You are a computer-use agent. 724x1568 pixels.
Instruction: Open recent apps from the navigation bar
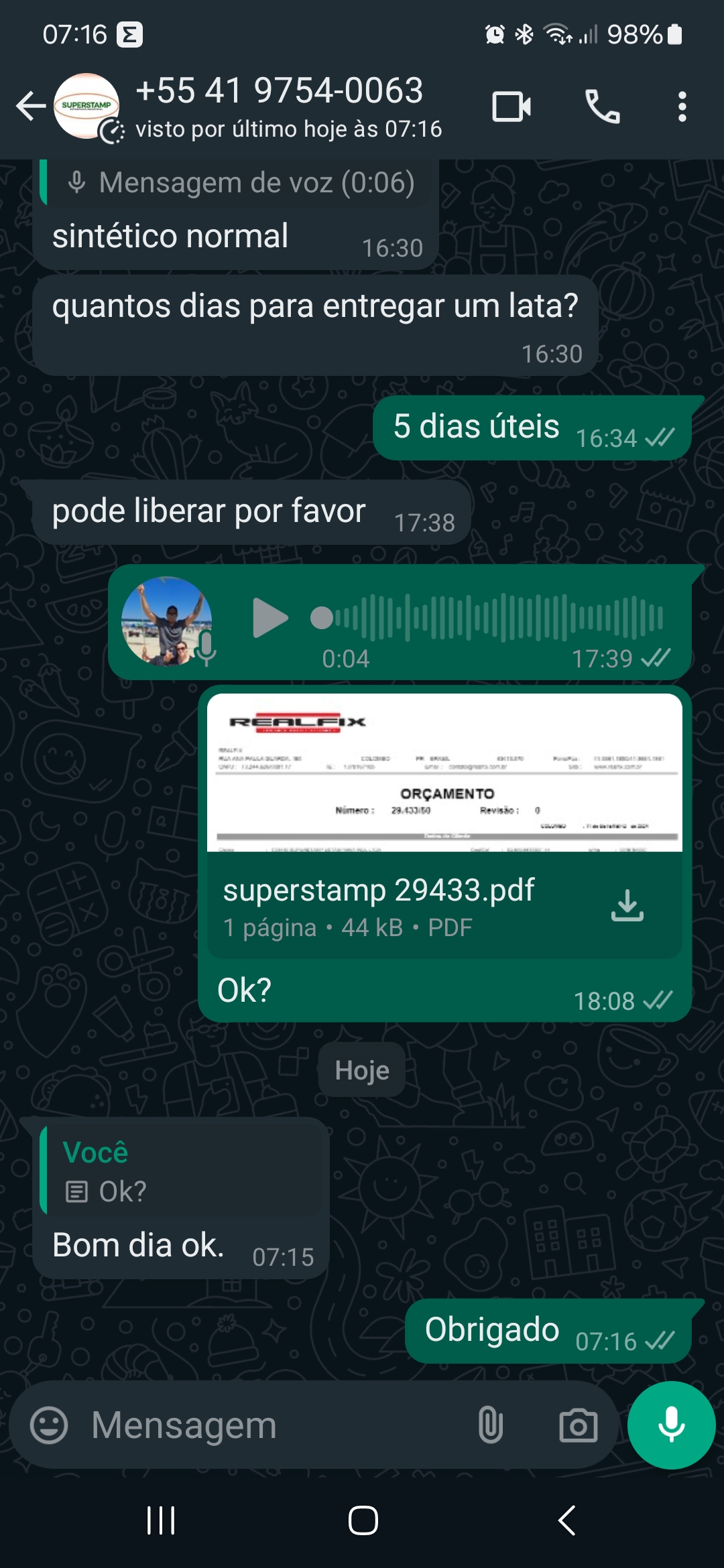pos(161,1520)
